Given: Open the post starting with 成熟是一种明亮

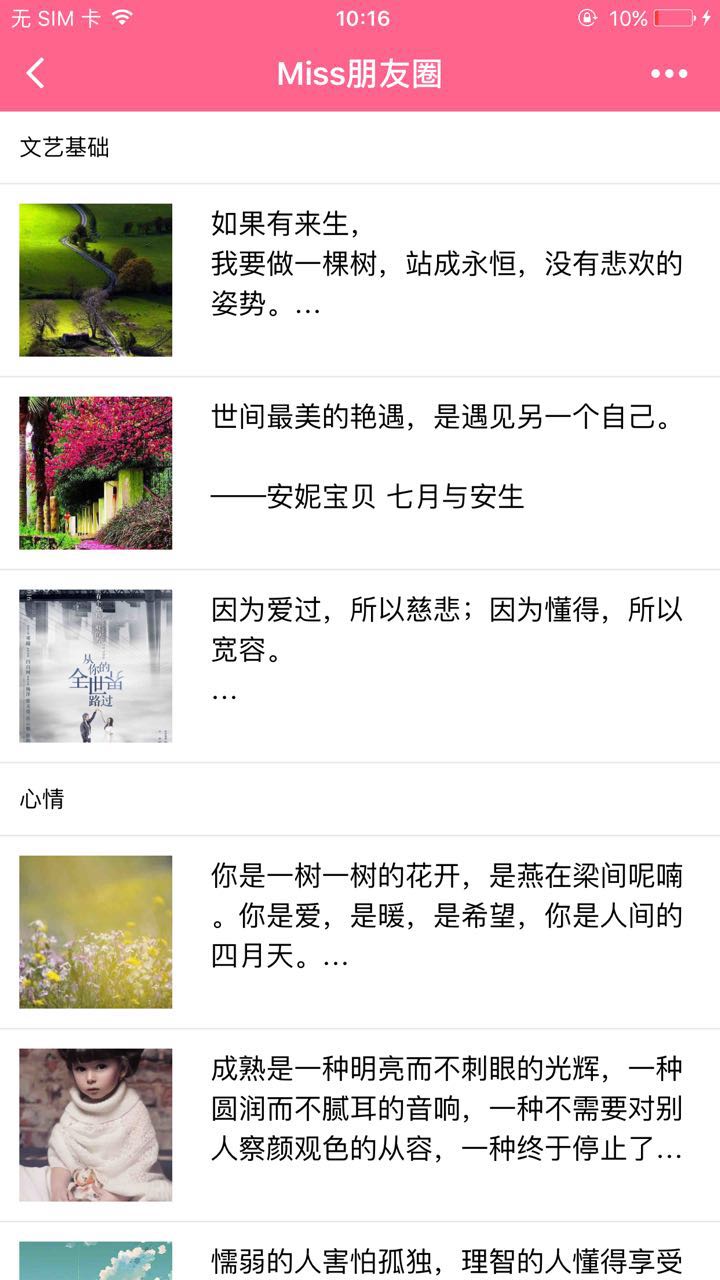Looking at the screenshot, I should 446,1109.
